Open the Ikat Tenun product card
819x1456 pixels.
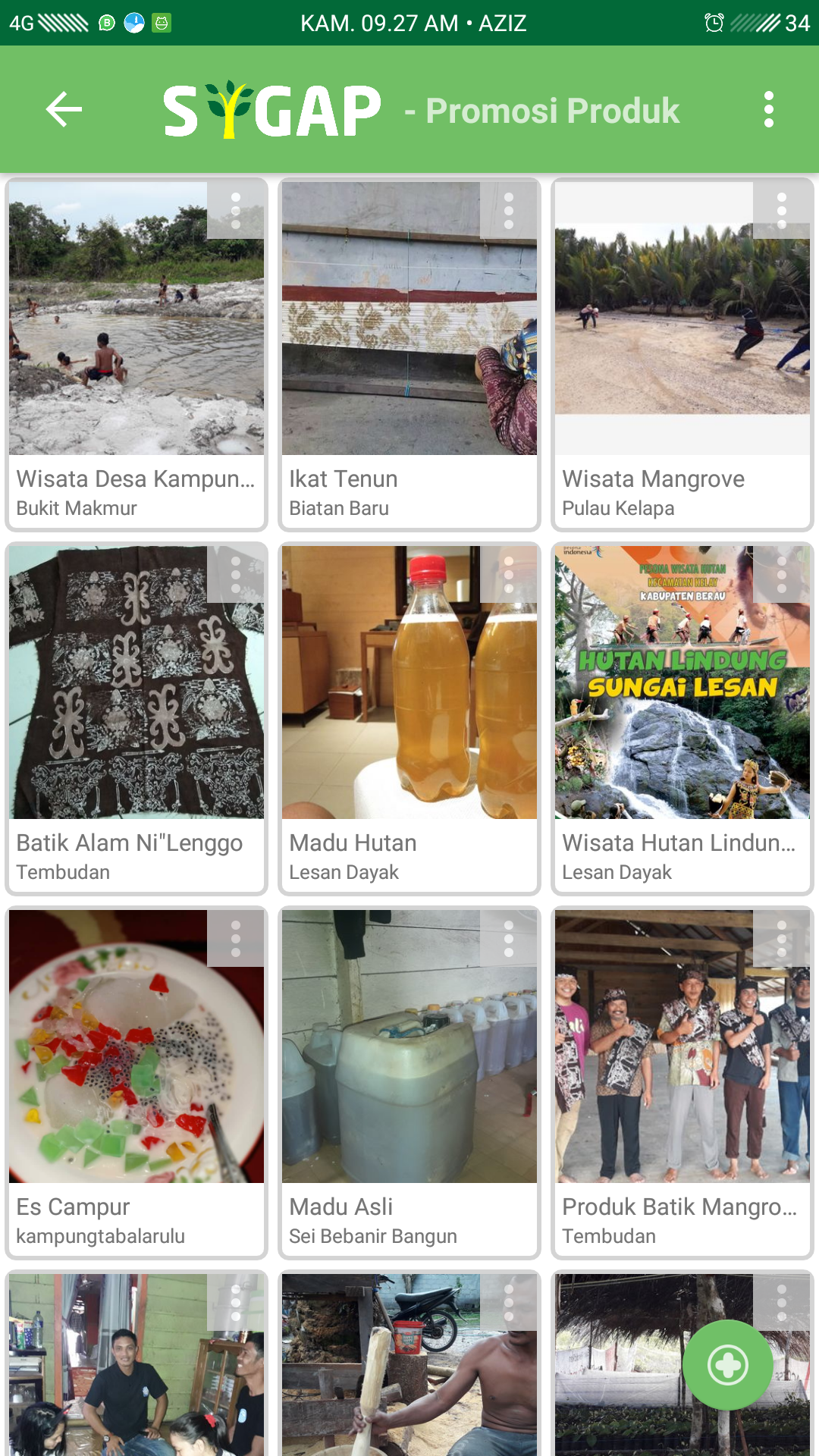coord(409,354)
